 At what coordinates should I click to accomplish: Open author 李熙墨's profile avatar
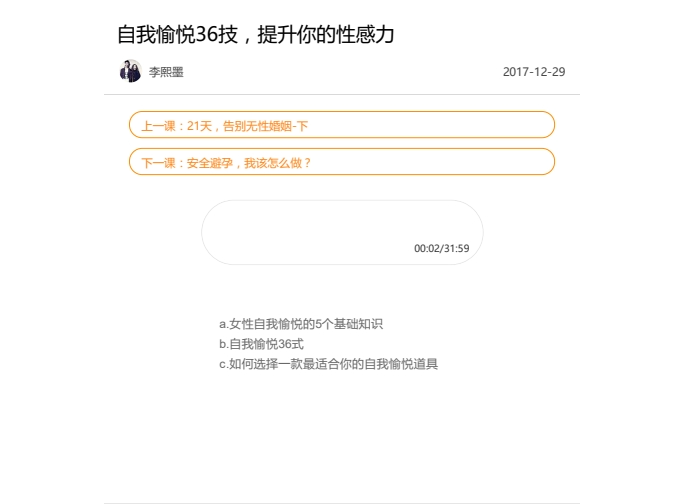(130, 71)
